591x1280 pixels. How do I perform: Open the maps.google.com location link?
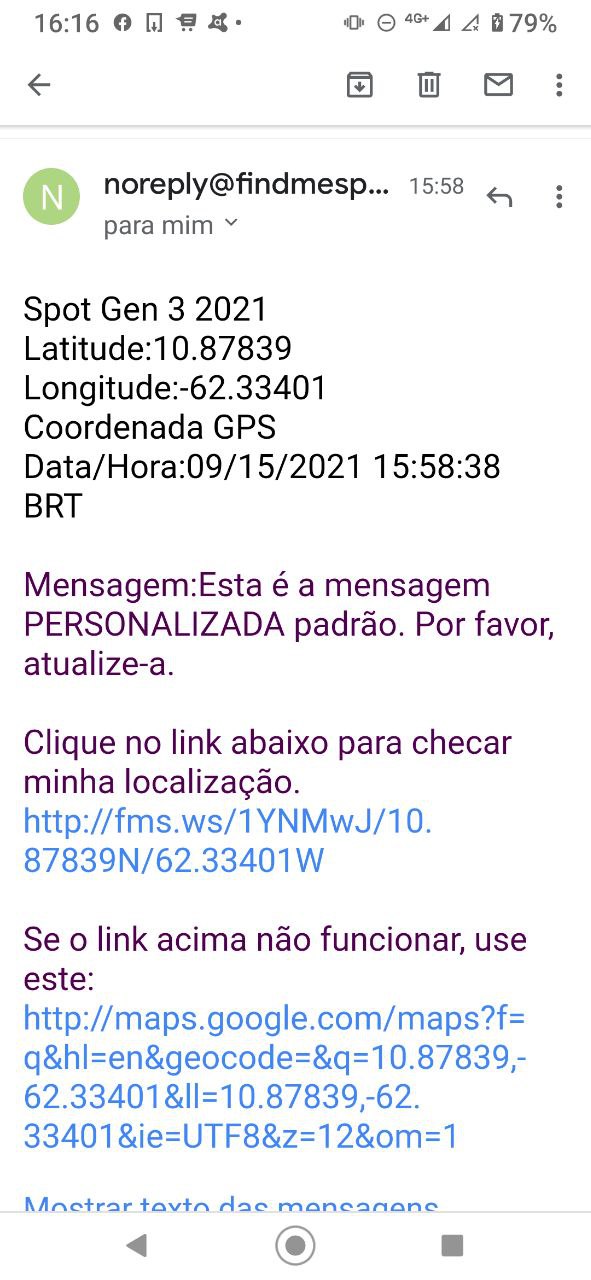coord(274,1077)
